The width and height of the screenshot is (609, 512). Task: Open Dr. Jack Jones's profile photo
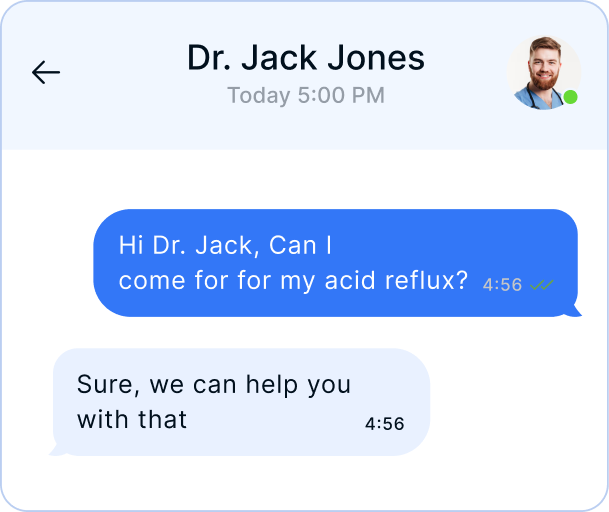coord(541,73)
